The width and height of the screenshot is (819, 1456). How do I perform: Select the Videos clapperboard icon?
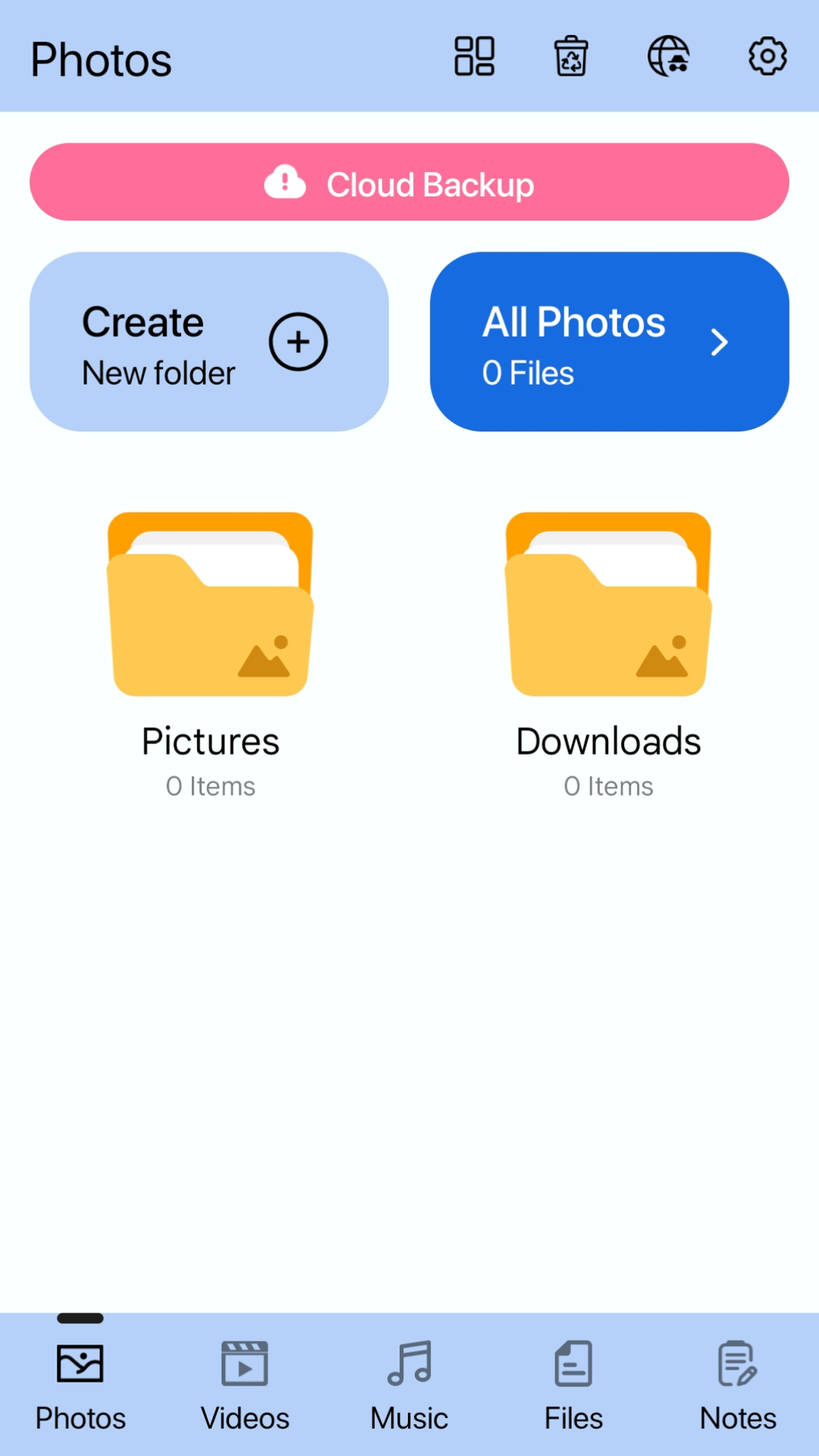pyautogui.click(x=244, y=1363)
